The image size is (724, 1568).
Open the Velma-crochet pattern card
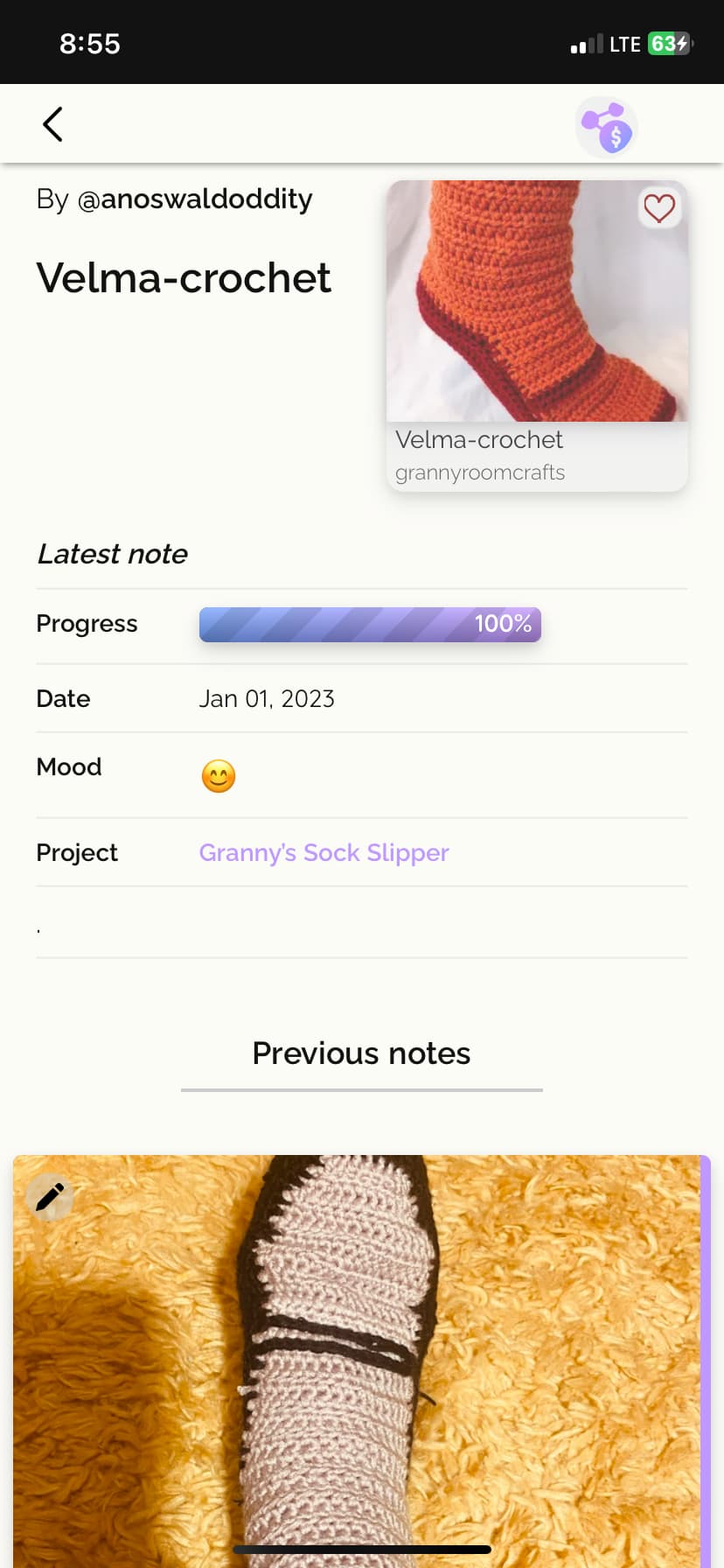(x=537, y=336)
